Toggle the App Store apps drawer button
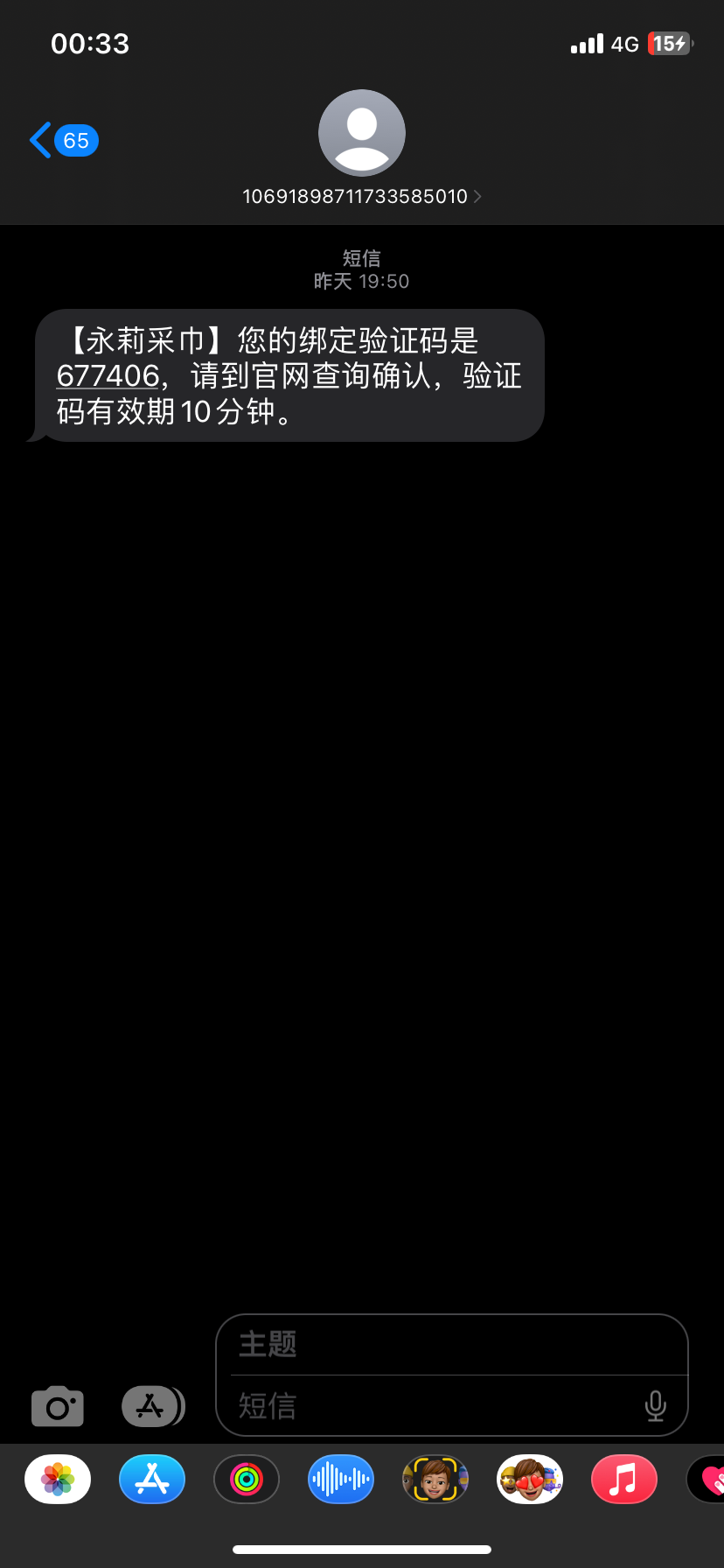Viewport: 724px width, 1568px height. (152, 1407)
